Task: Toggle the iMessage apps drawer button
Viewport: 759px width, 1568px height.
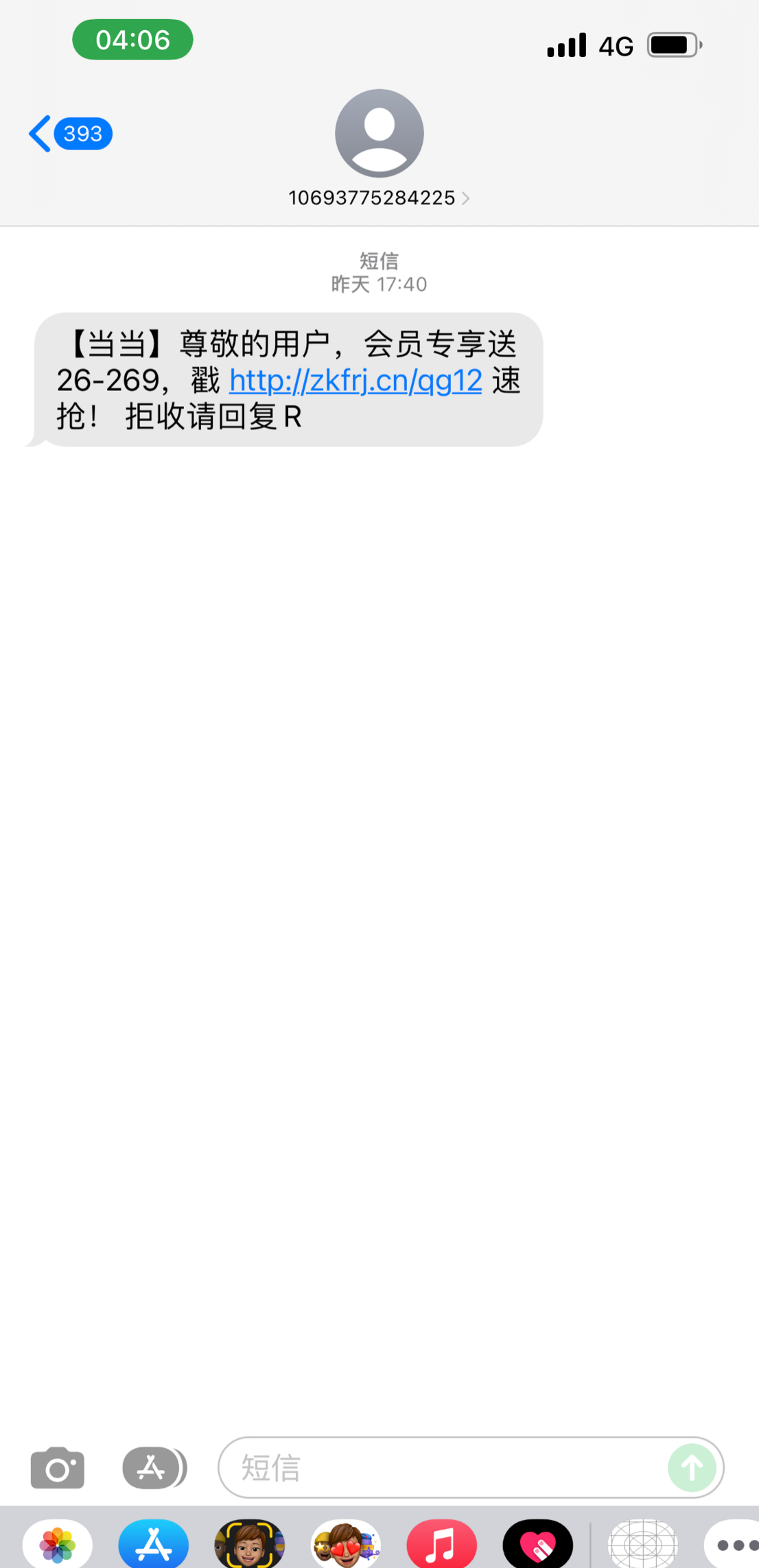Action: point(154,1468)
